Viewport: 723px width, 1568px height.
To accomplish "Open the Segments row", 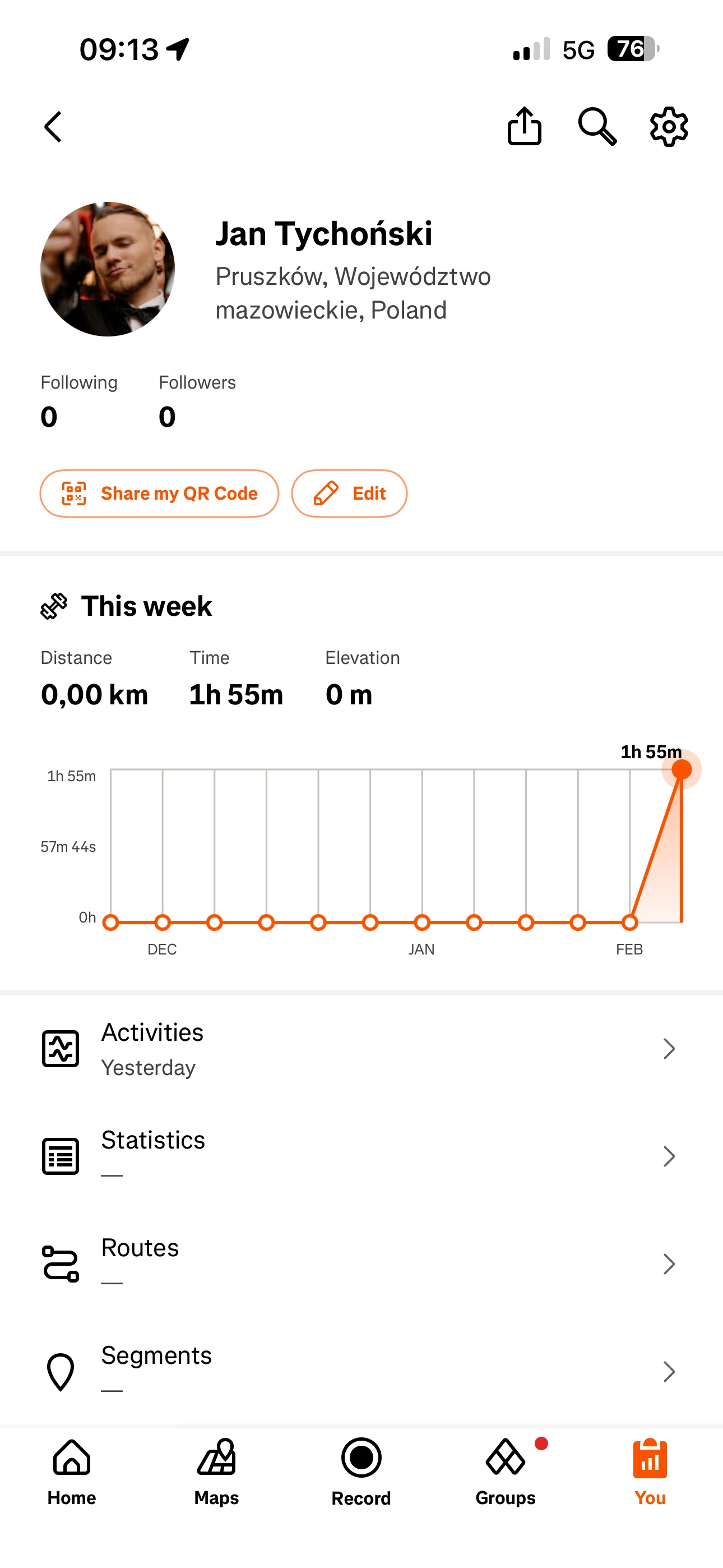I will coord(361,1371).
